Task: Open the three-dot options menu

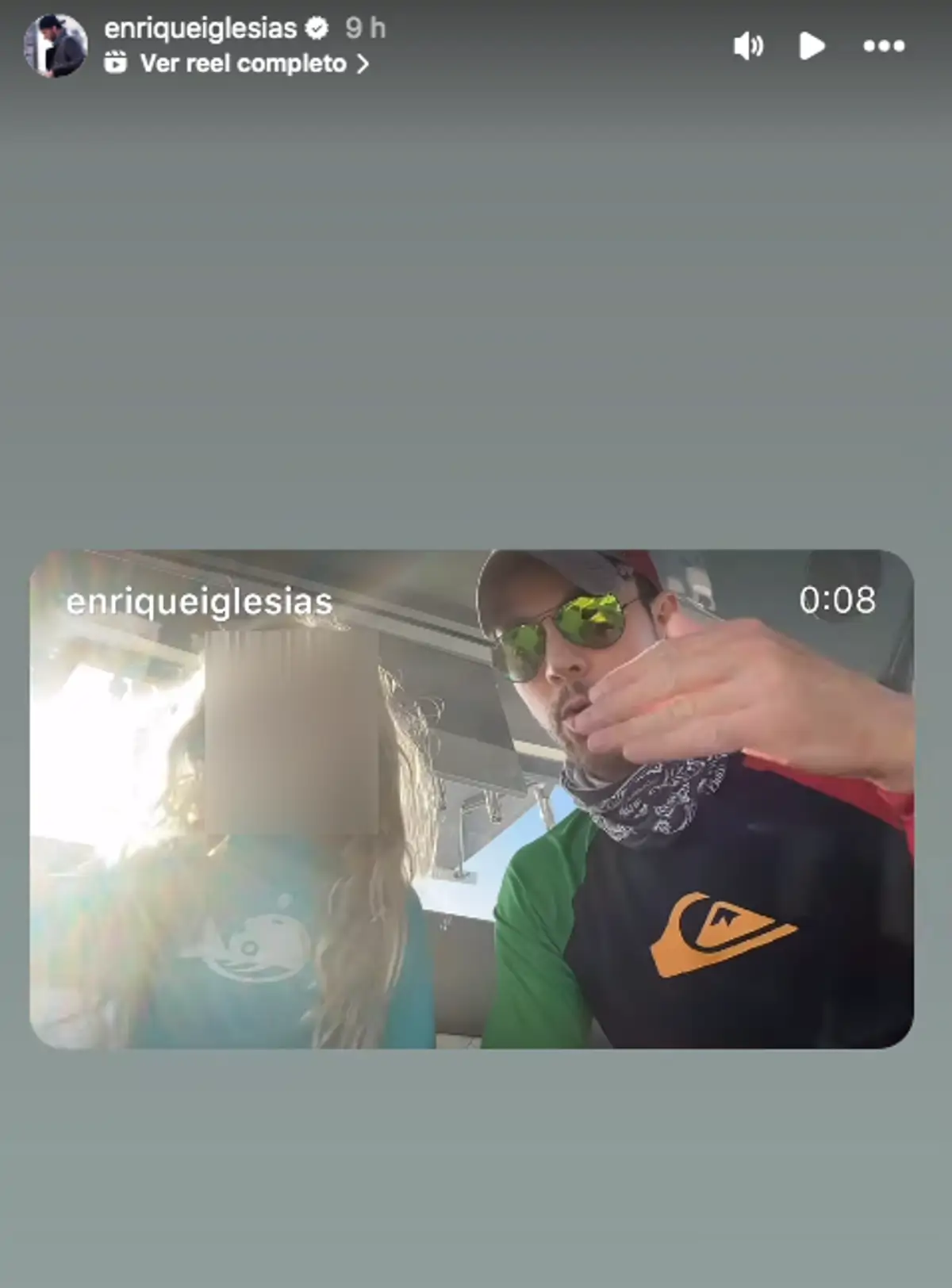Action: tap(883, 46)
